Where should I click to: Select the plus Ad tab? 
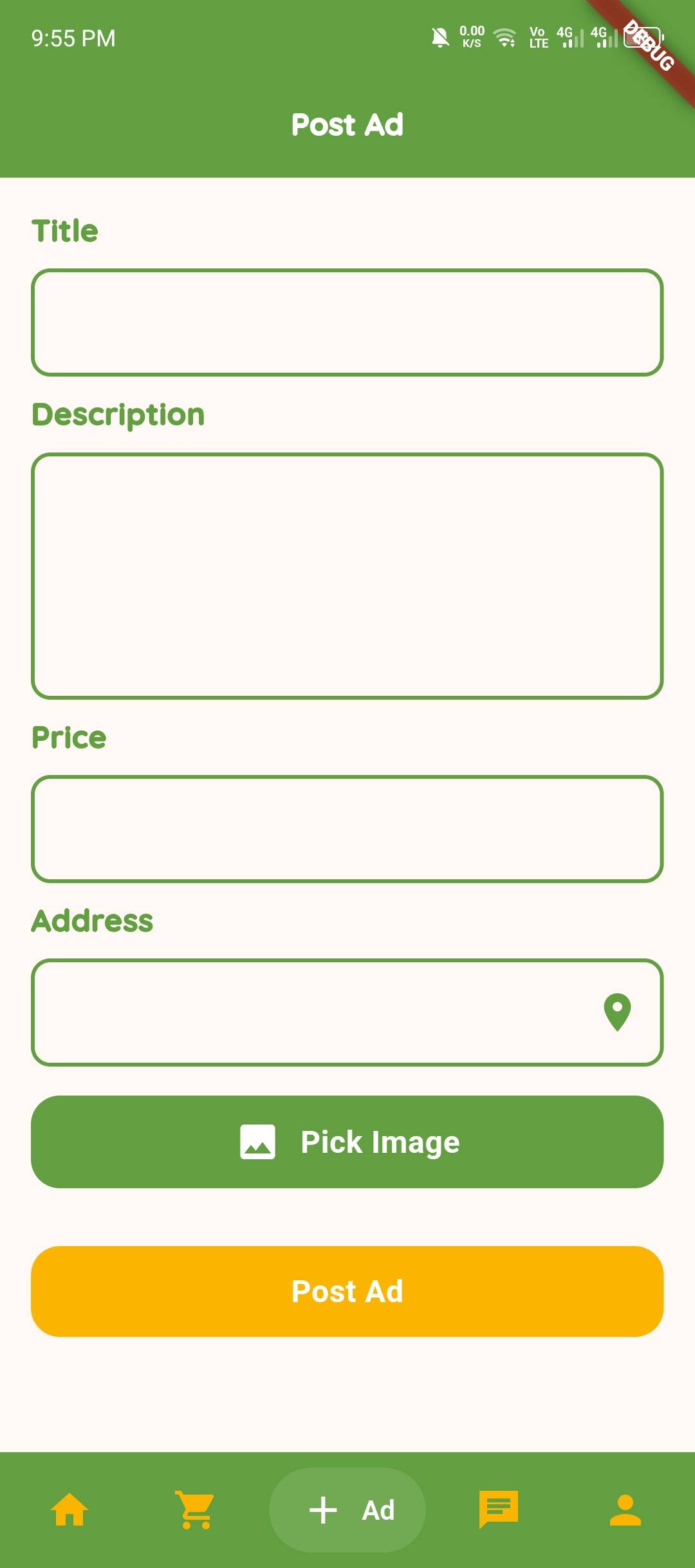(x=347, y=1510)
